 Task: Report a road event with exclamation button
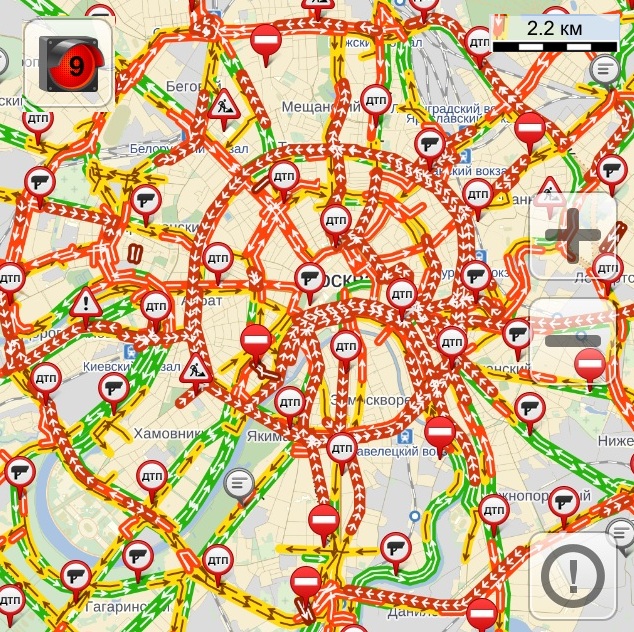[572, 576]
